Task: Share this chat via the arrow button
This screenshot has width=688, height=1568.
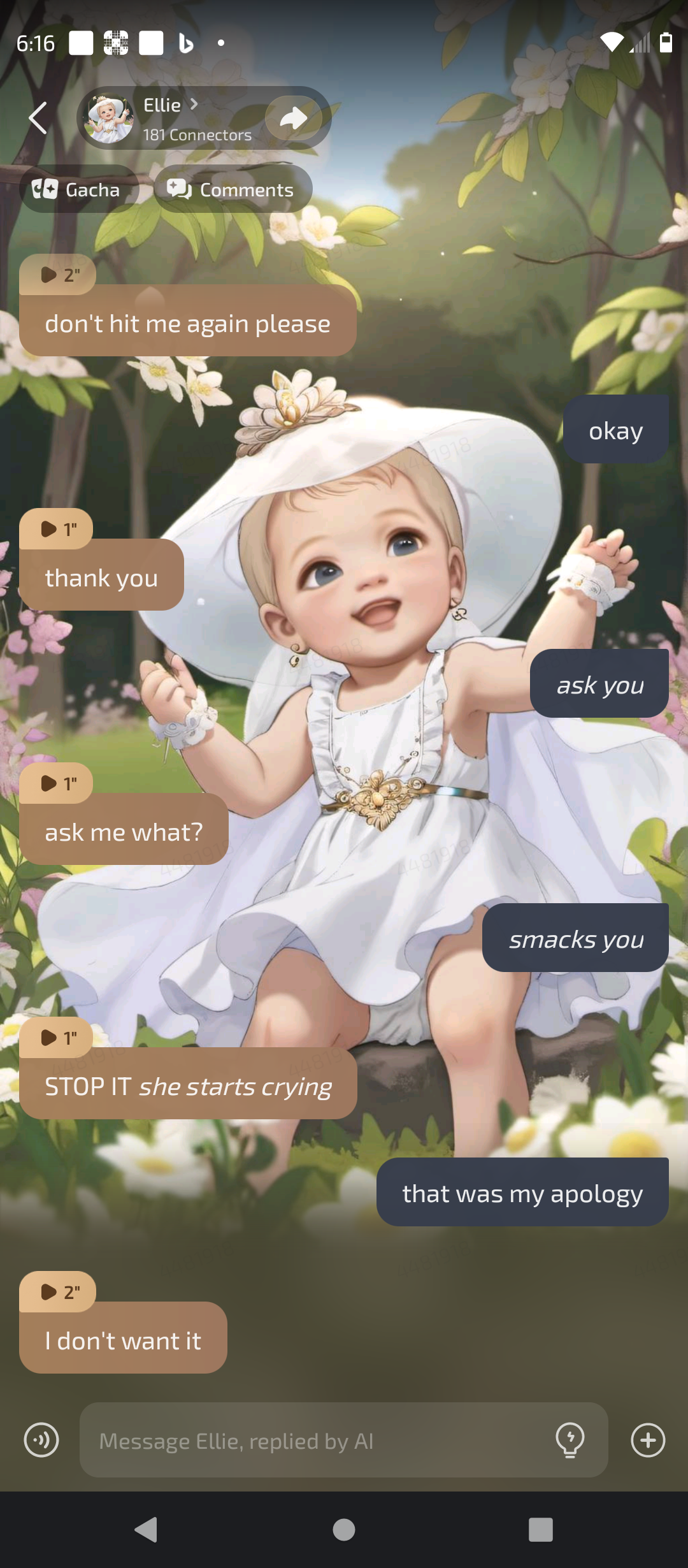Action: [294, 118]
